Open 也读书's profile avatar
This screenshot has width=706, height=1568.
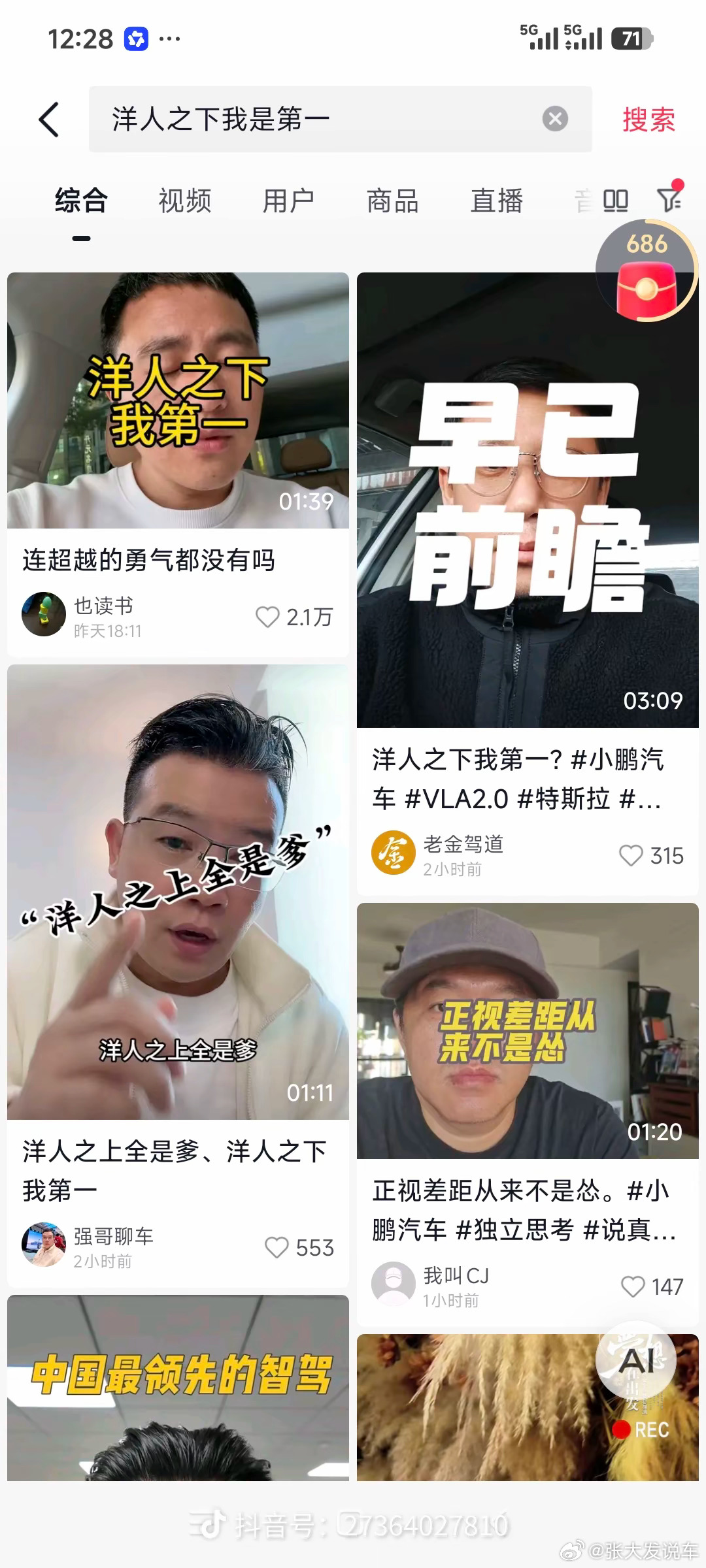click(42, 614)
